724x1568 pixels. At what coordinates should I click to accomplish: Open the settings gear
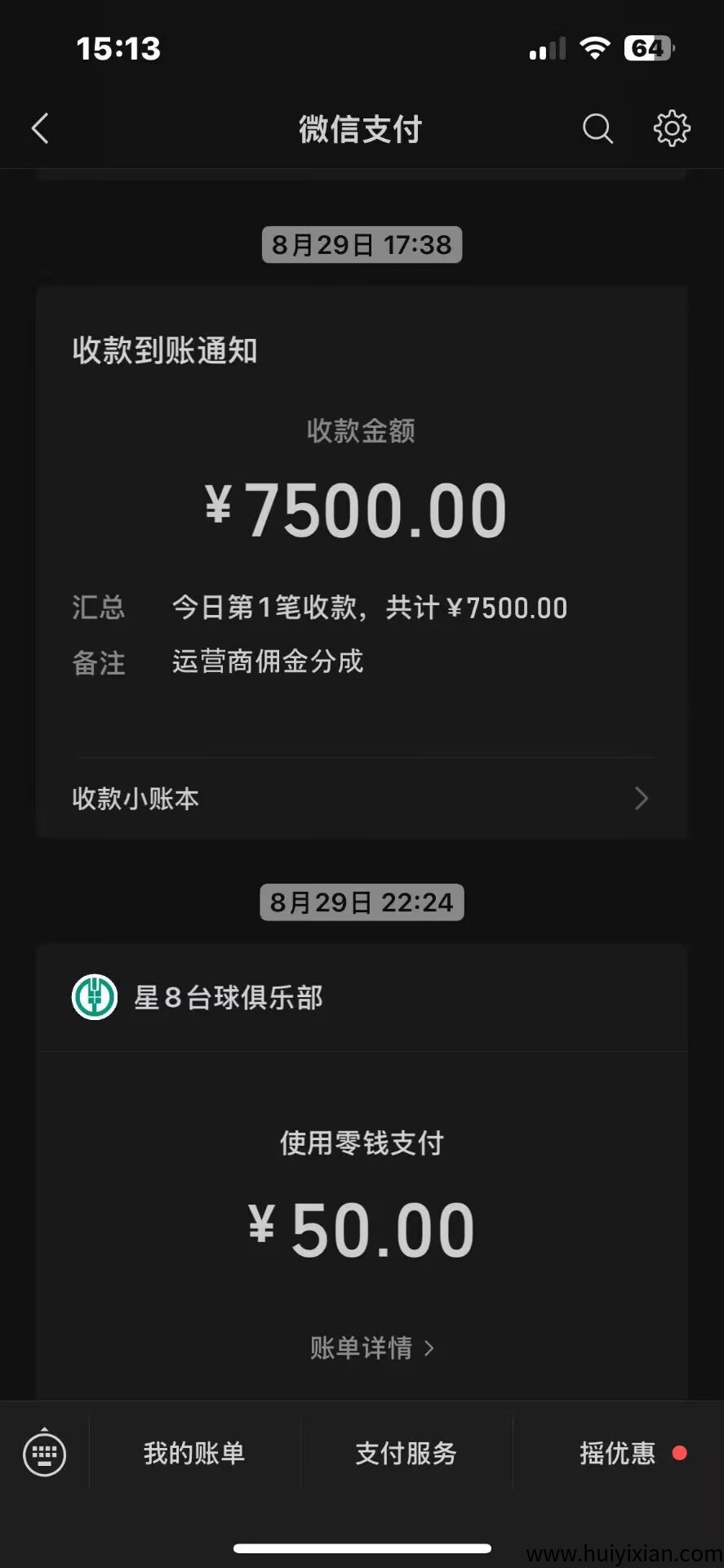672,129
